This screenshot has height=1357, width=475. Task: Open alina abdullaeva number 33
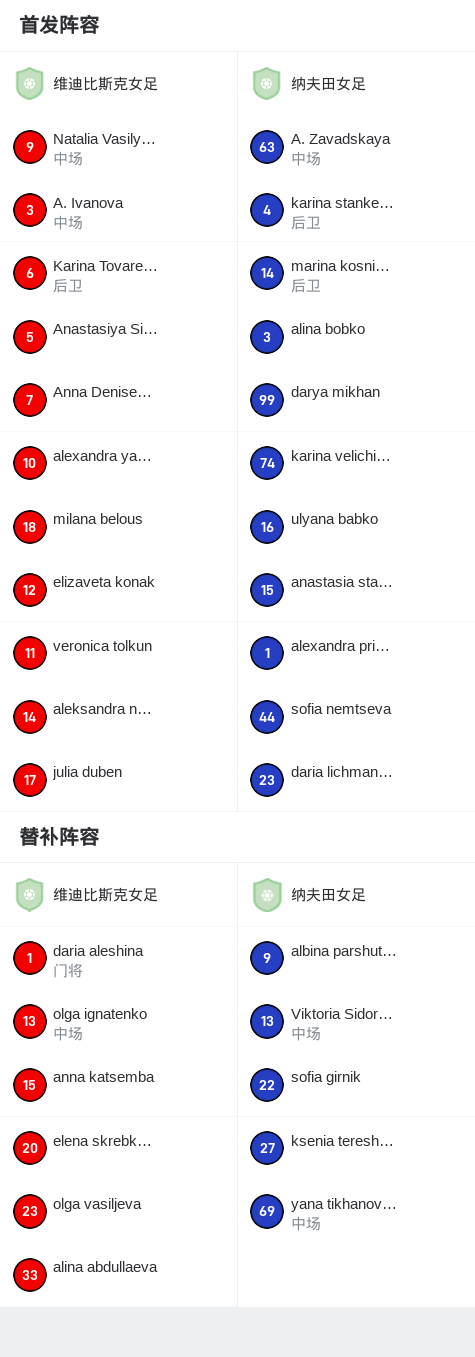point(118,1275)
